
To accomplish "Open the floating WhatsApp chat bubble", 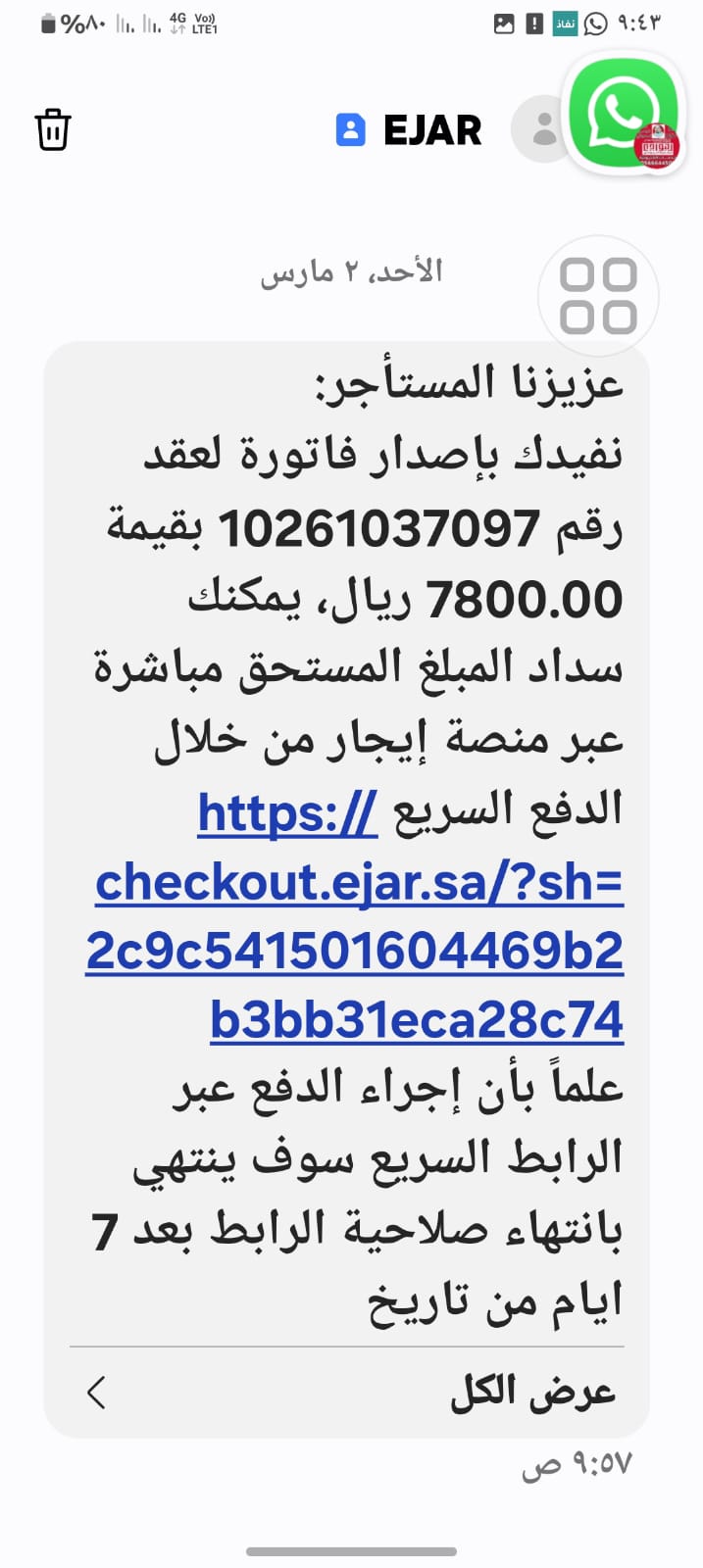I will (624, 114).
